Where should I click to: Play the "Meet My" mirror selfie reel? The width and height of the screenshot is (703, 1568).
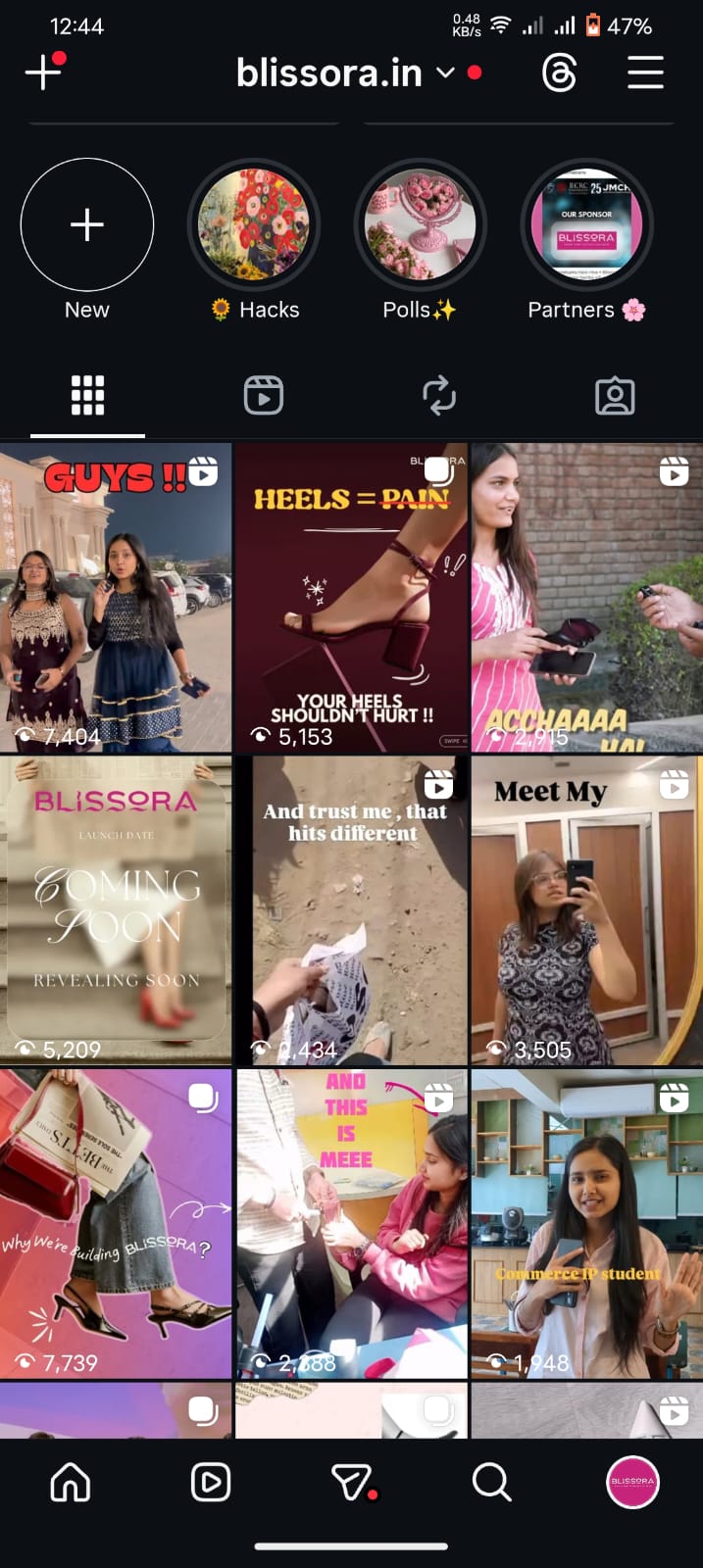click(586, 909)
